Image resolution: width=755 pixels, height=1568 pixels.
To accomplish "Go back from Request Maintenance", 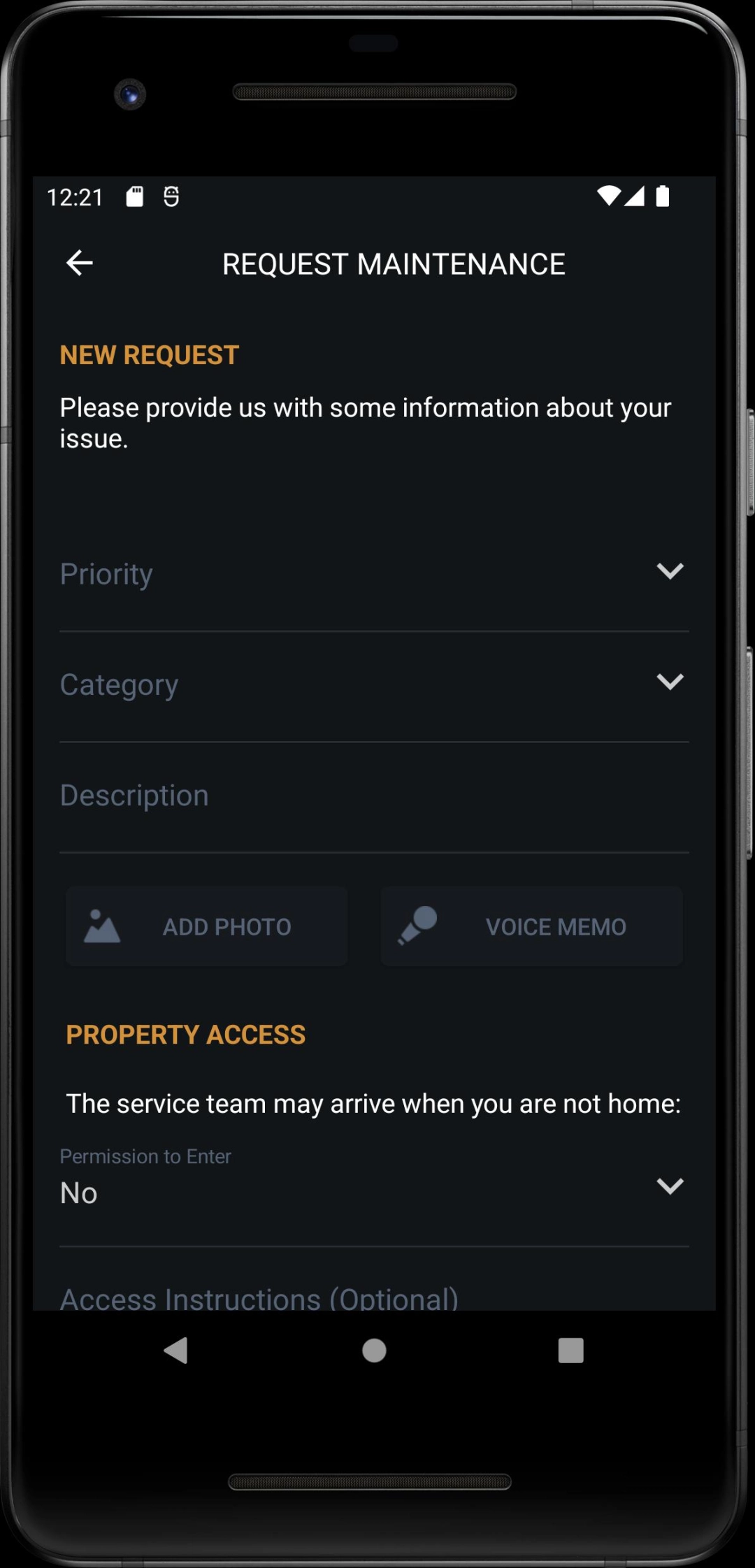I will click(80, 264).
